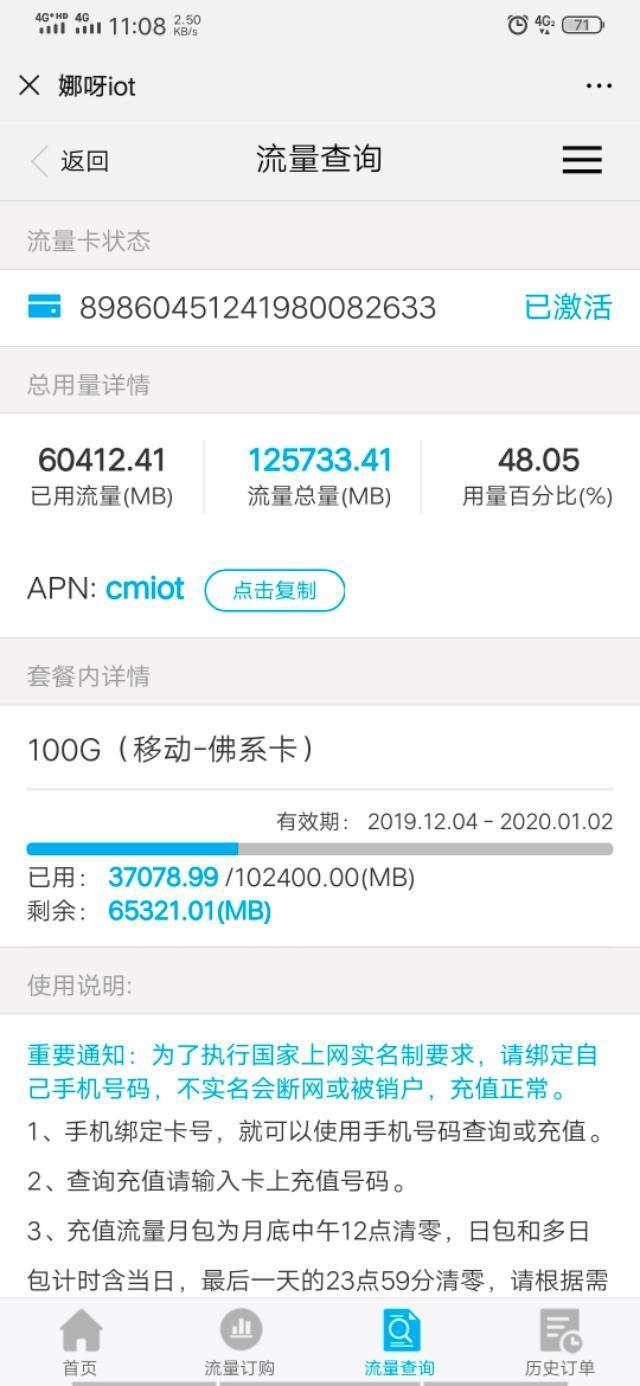Switch to the 流量订购 tab

(x=240, y=1342)
